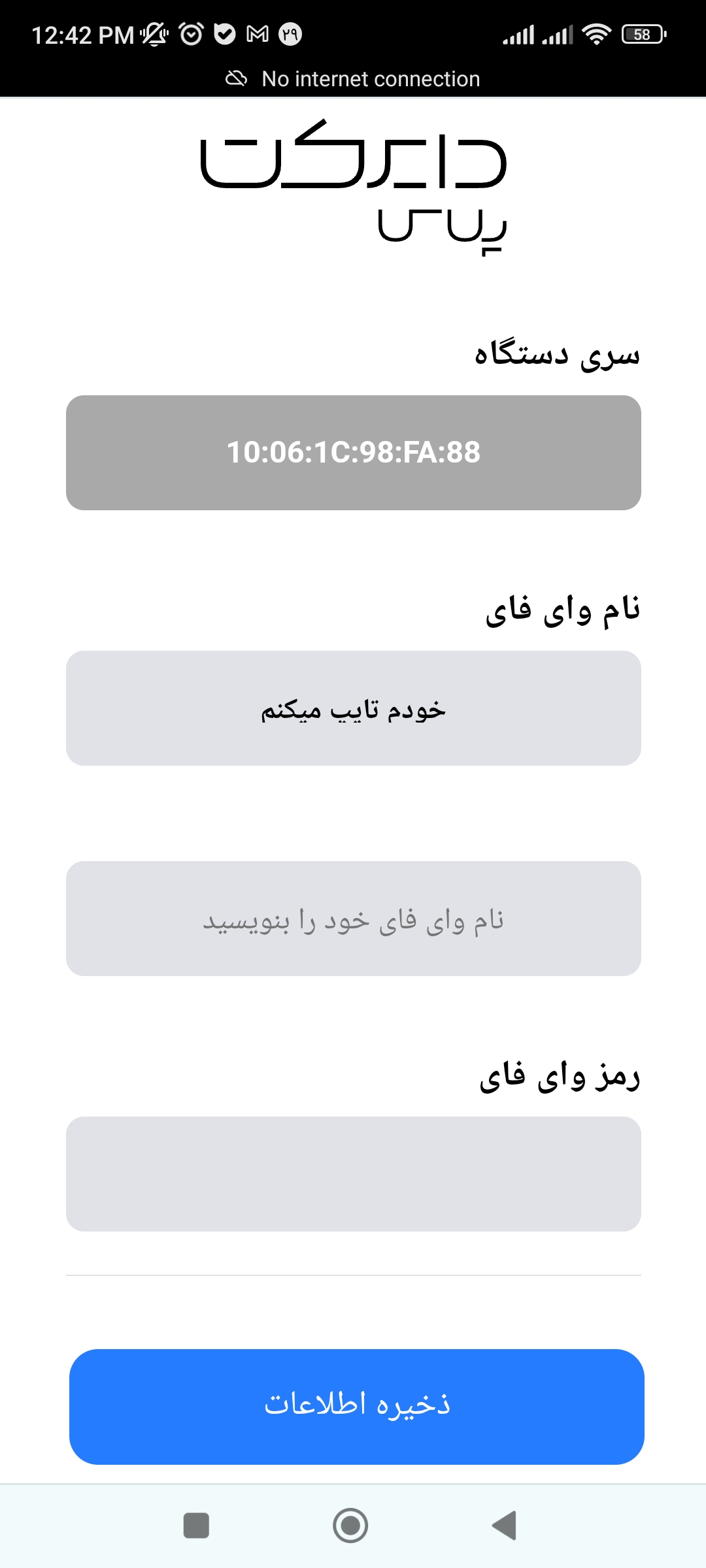Save info with the 'ذخیره اطلاعات' button
Screen dimensions: 706x1568
356,1407
